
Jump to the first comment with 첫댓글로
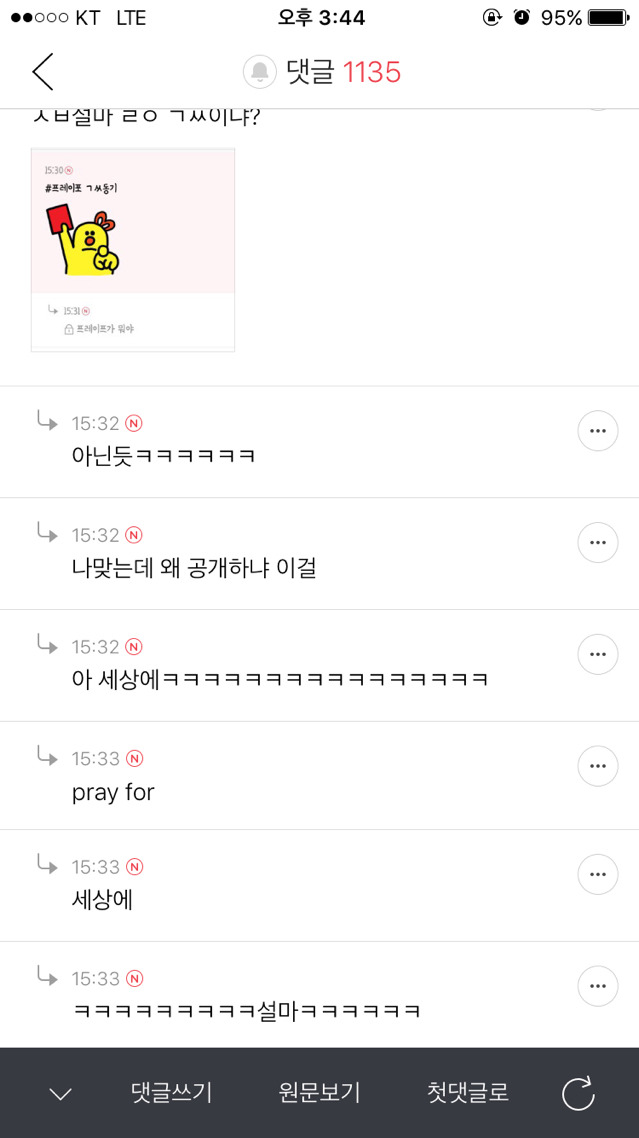[x=468, y=1093]
